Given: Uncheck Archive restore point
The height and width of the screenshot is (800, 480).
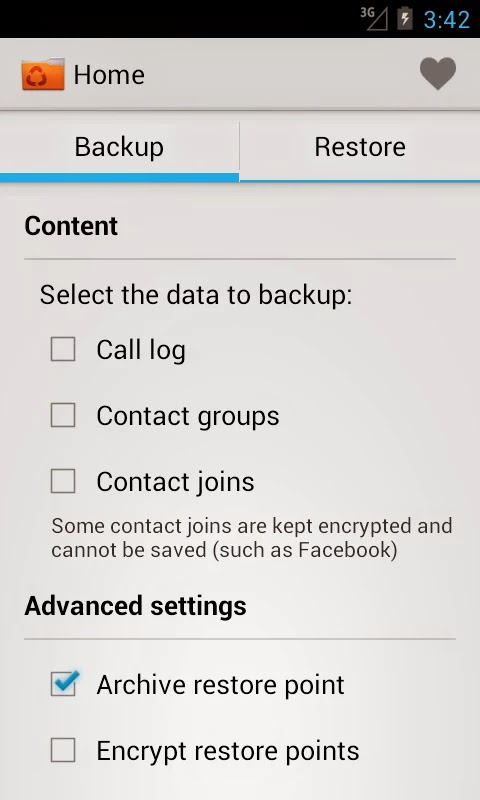Looking at the screenshot, I should pos(64,684).
